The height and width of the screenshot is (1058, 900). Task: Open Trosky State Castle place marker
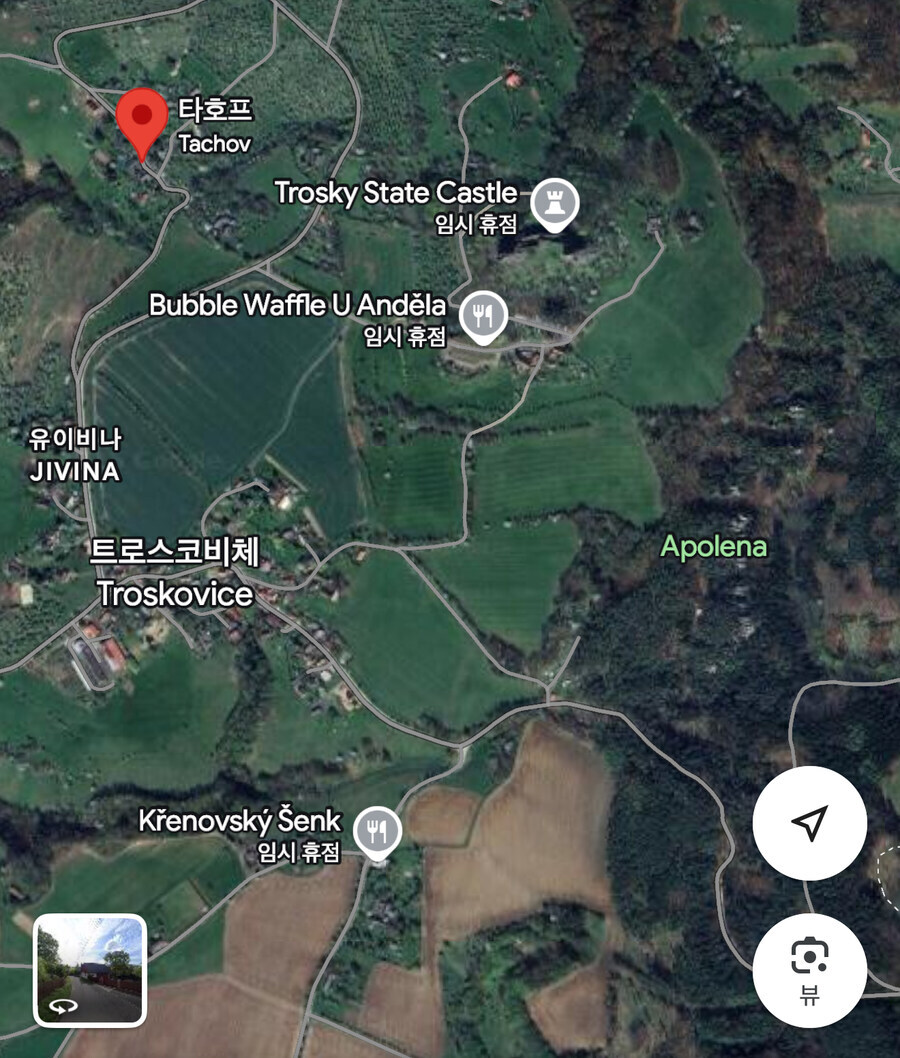pyautogui.click(x=549, y=203)
